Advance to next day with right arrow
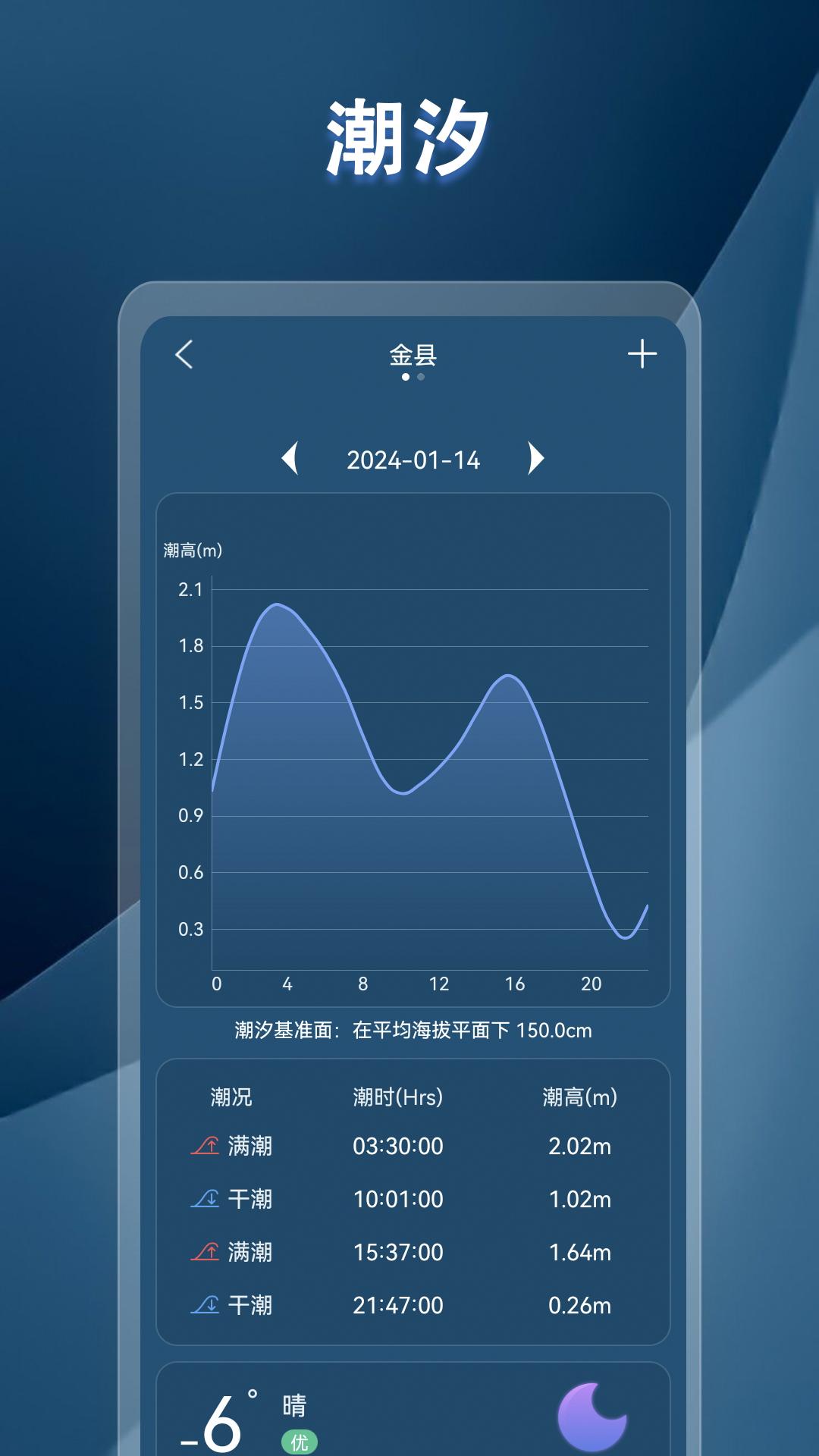Viewport: 819px width, 1456px height. (536, 458)
